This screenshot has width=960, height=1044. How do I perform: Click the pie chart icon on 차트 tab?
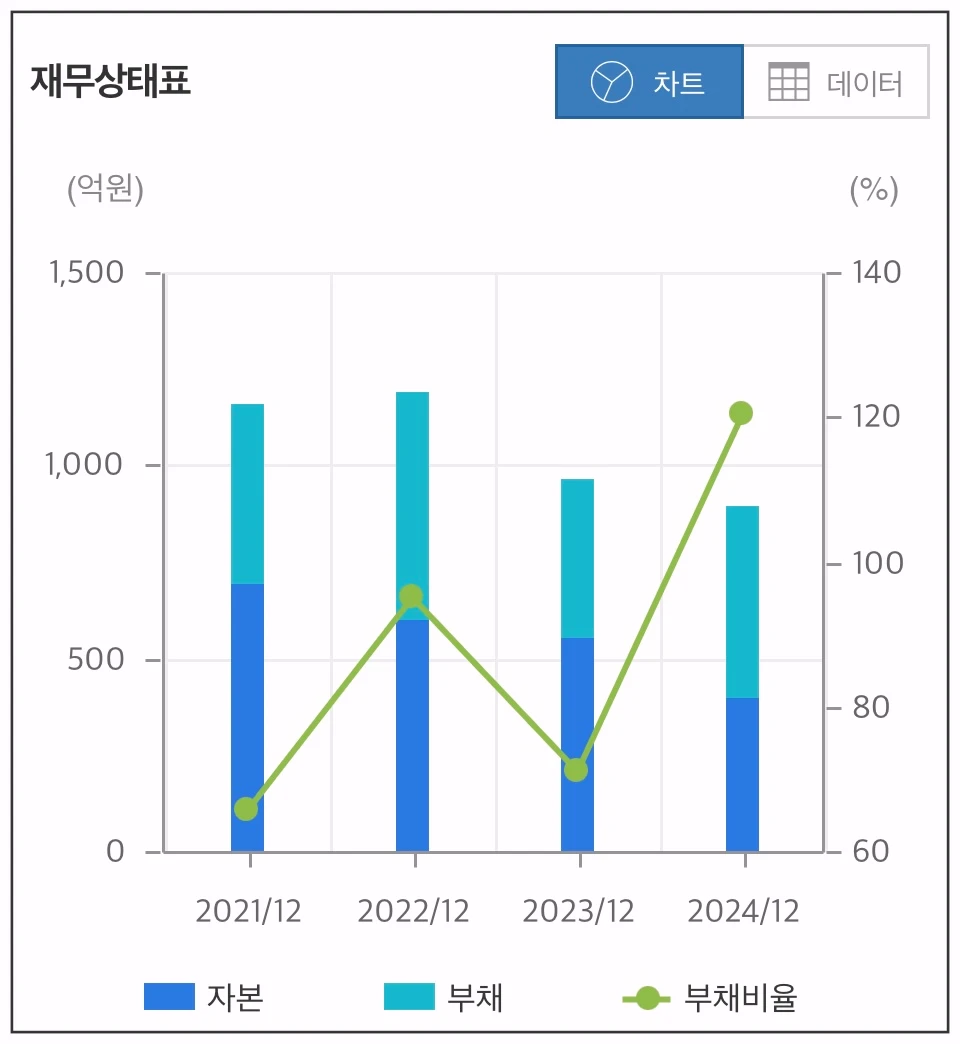[610, 82]
